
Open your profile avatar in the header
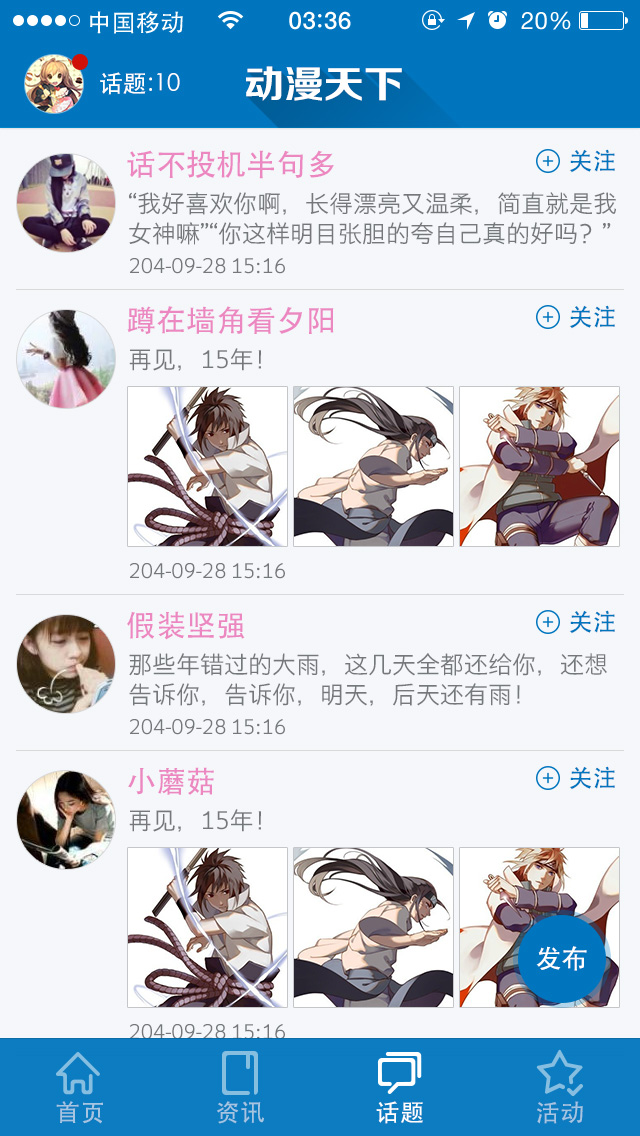click(x=54, y=83)
